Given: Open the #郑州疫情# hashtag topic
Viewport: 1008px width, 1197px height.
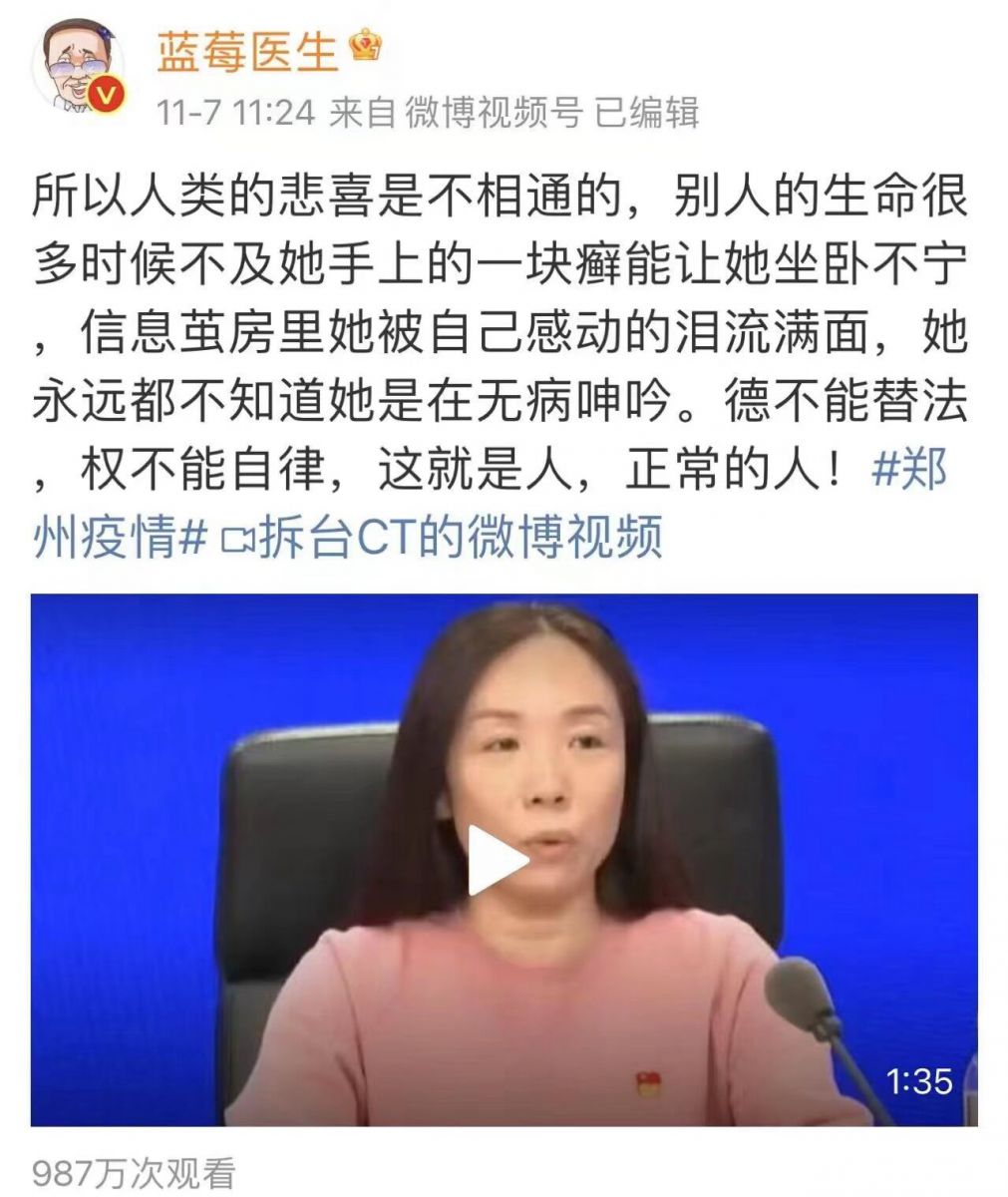Looking at the screenshot, I should (x=120, y=540).
